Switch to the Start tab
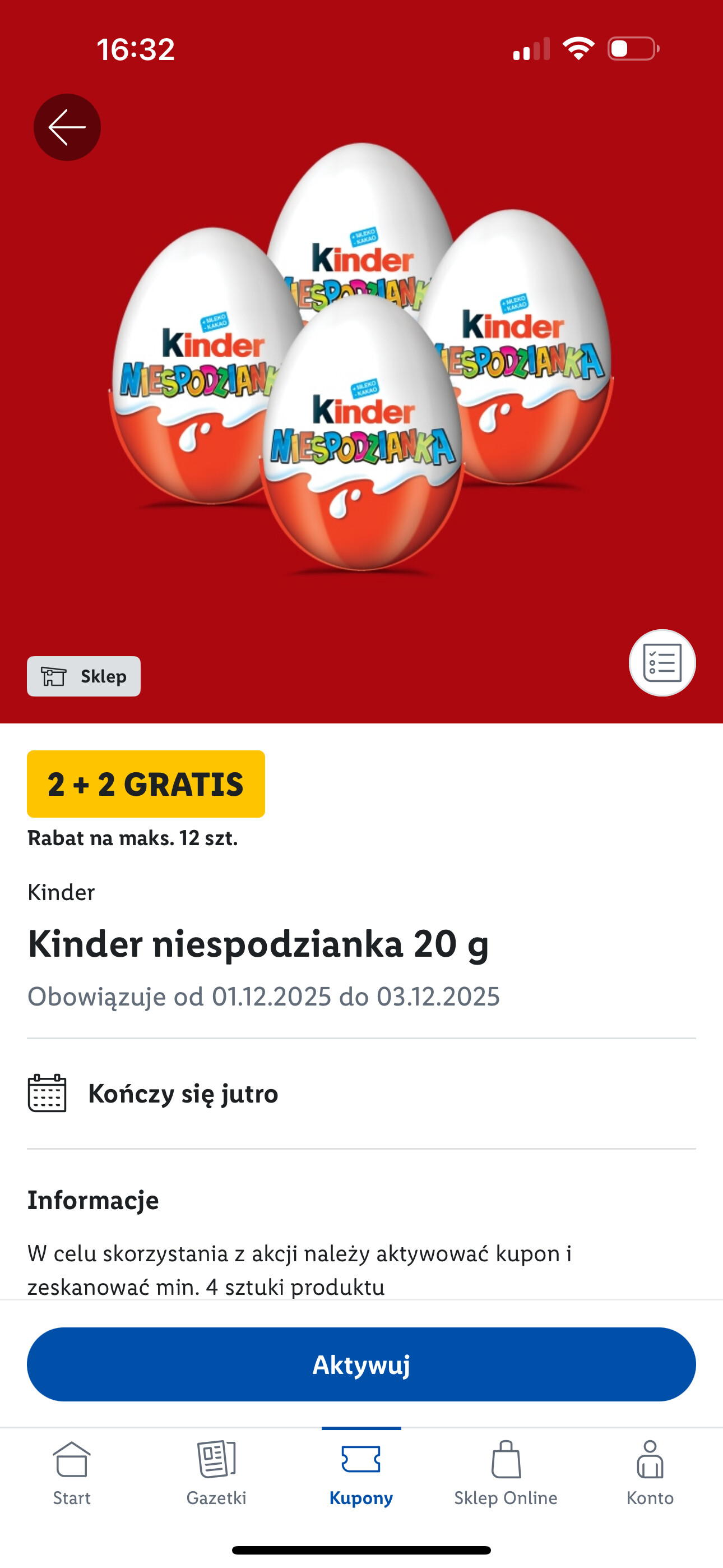The width and height of the screenshot is (723, 1568). point(72,1473)
